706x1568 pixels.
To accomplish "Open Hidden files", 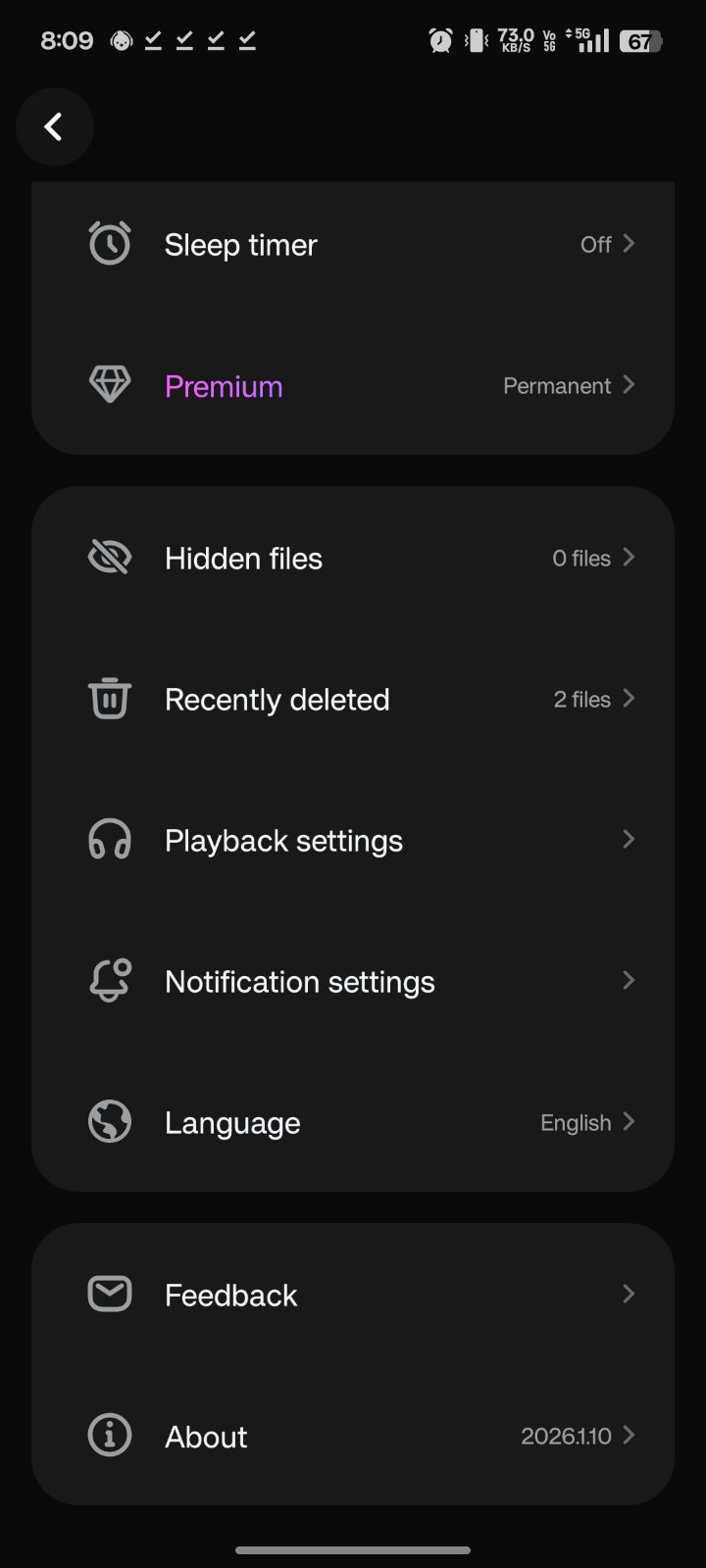I will 353,559.
